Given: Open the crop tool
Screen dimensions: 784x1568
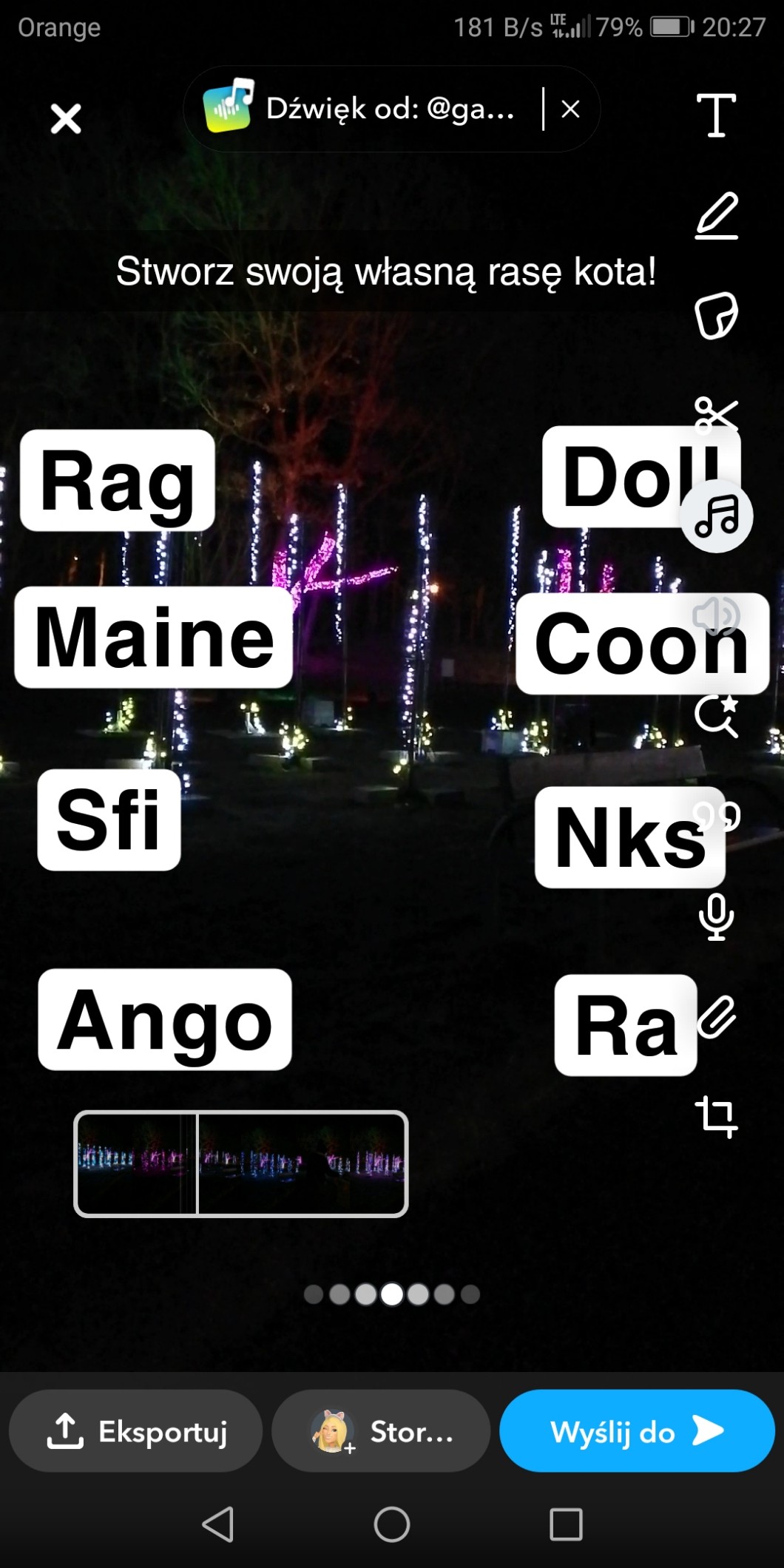Looking at the screenshot, I should click(716, 1117).
